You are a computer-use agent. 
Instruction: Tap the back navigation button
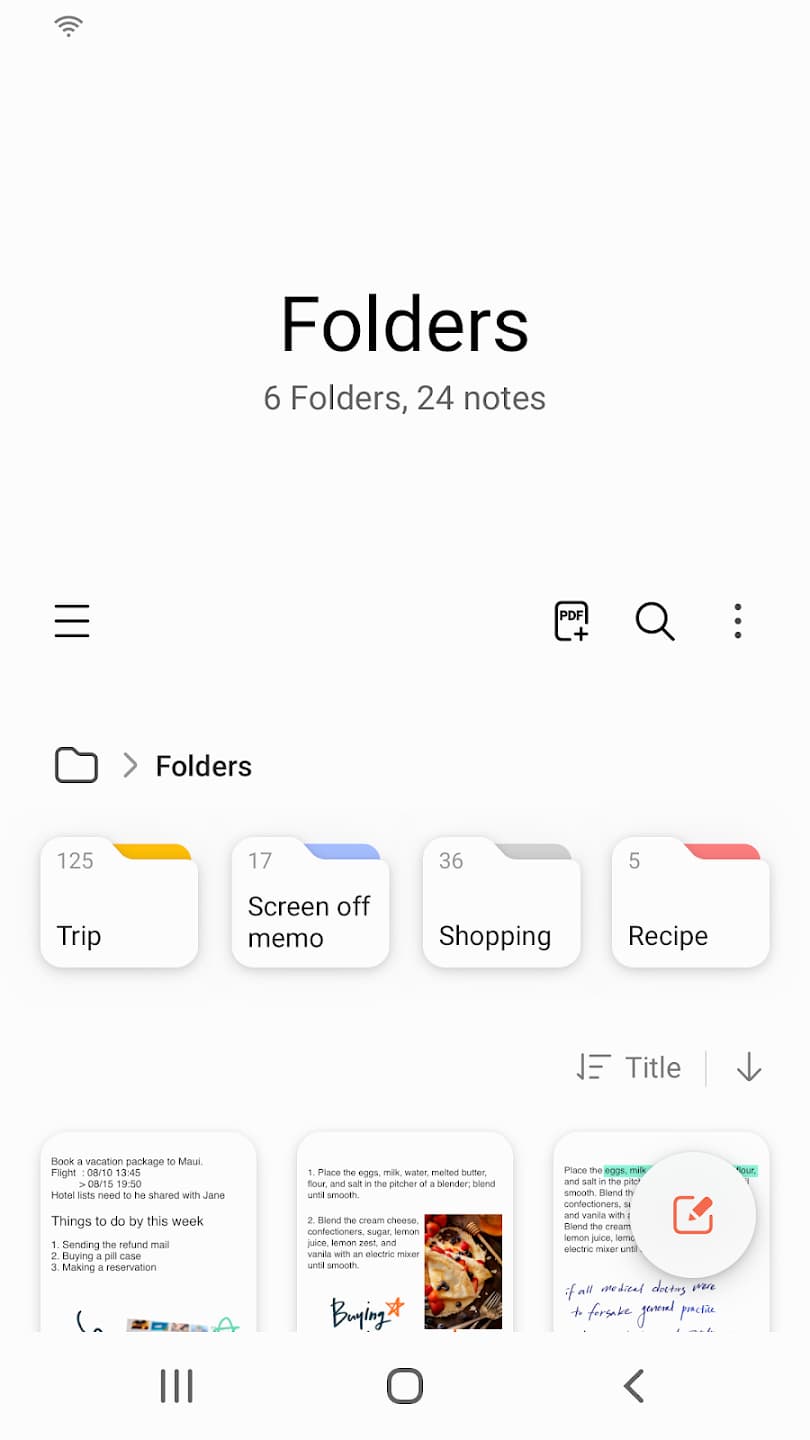click(x=633, y=1386)
